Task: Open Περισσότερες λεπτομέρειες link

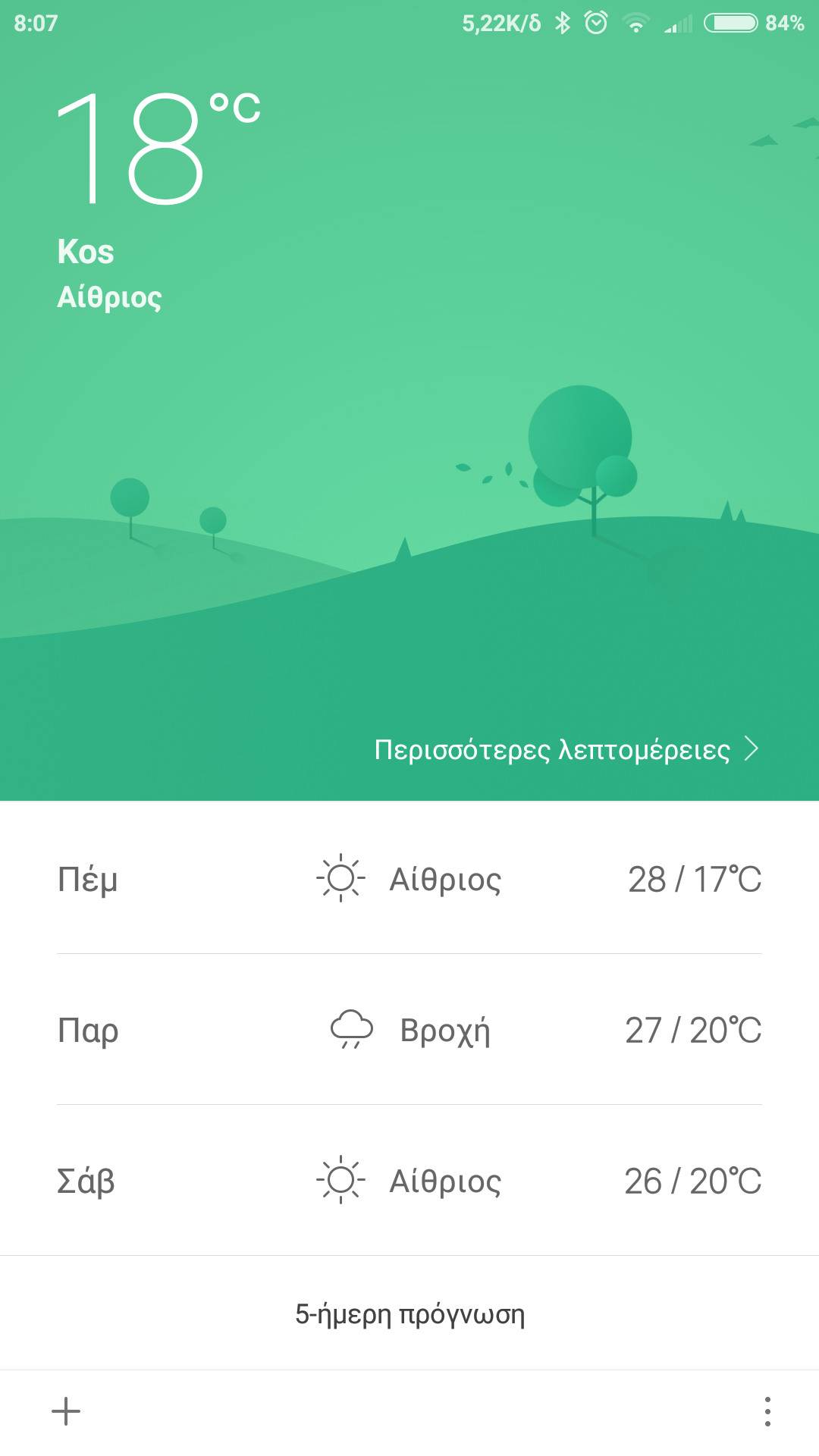Action: click(x=565, y=749)
